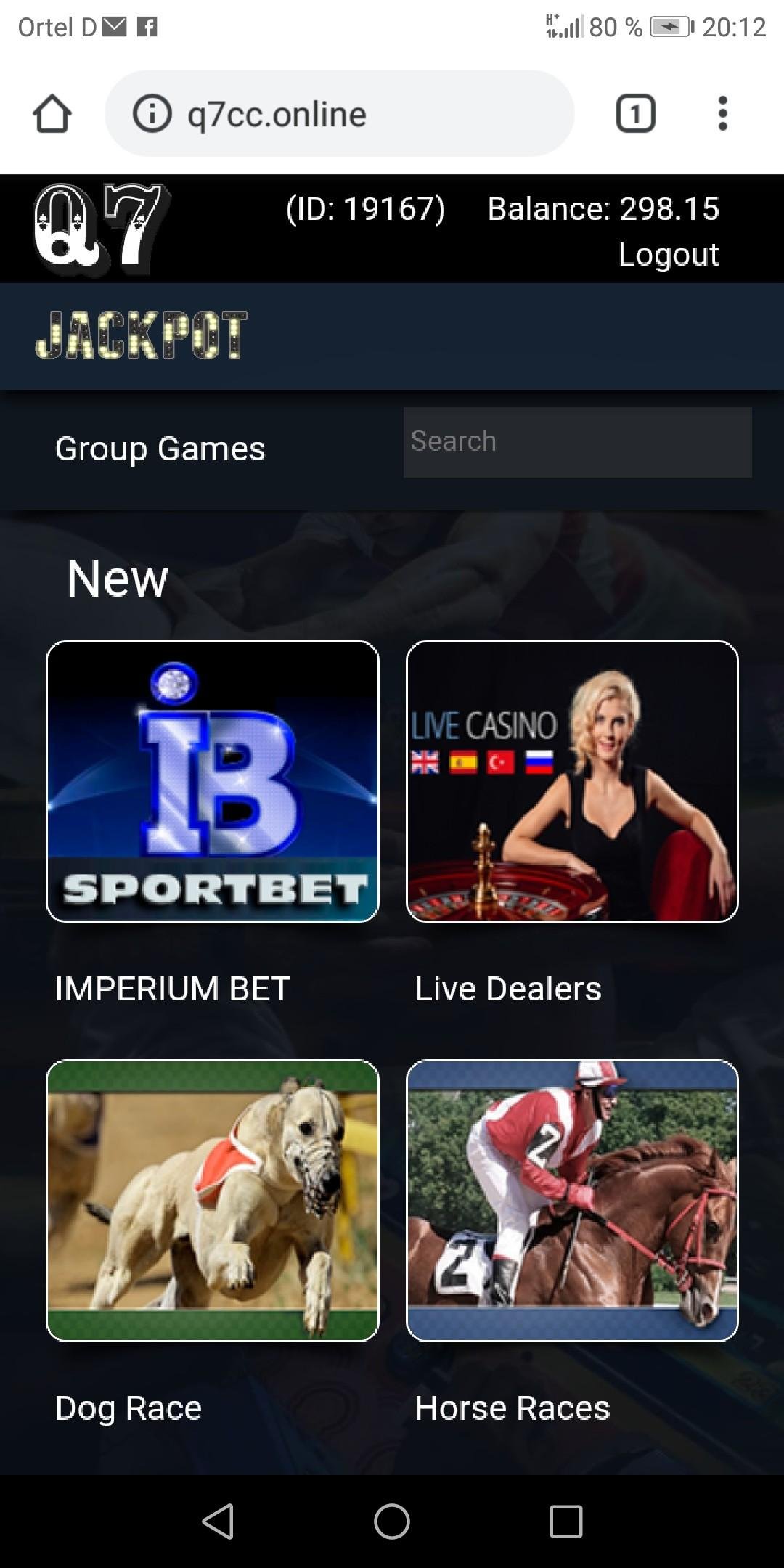Open the tab switcher
The width and height of the screenshot is (784, 1568).
pos(635,114)
